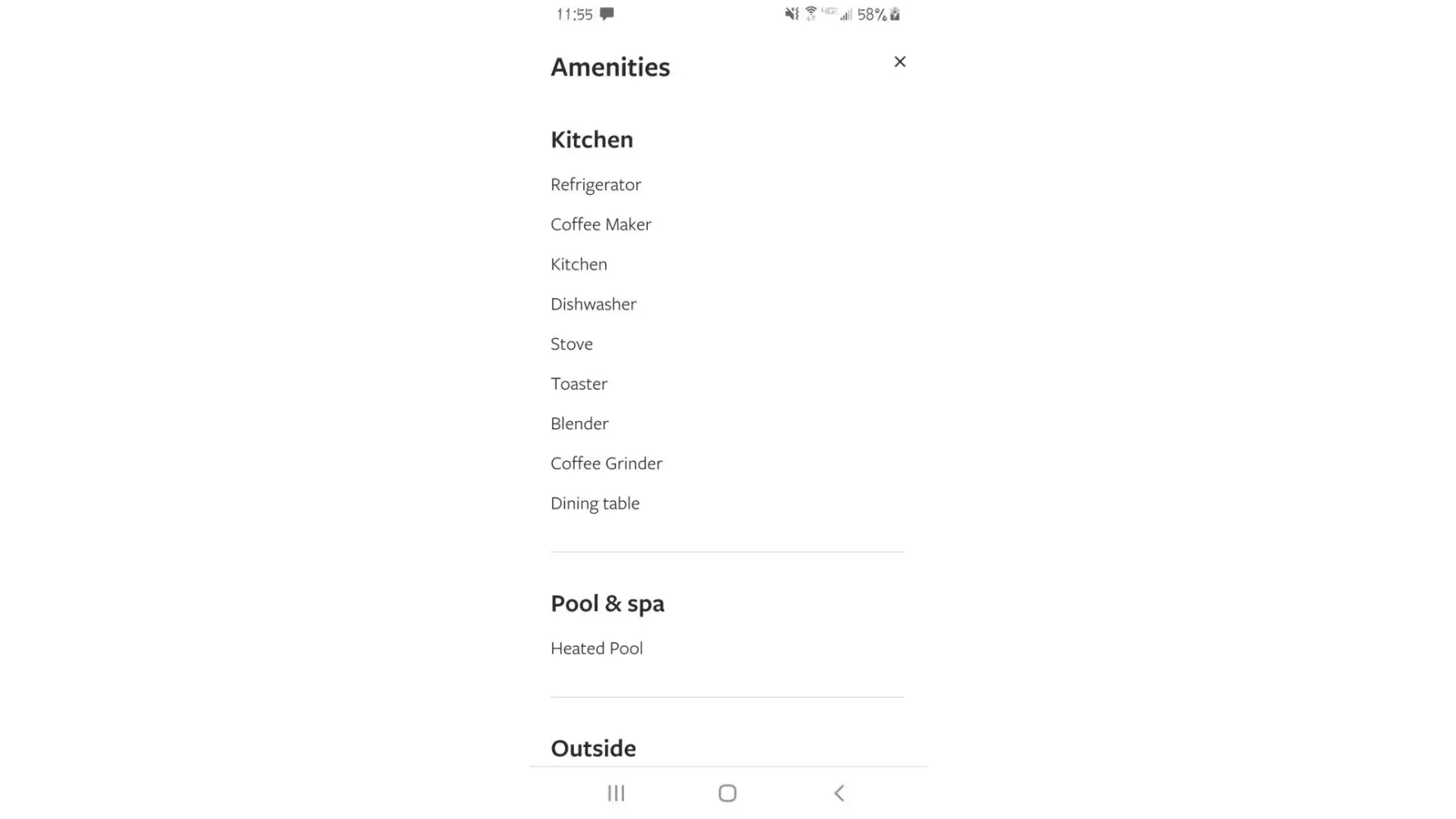Screen dimensions: 1456x819
Task: Open recent apps from the navigation bar
Action: coord(616,793)
